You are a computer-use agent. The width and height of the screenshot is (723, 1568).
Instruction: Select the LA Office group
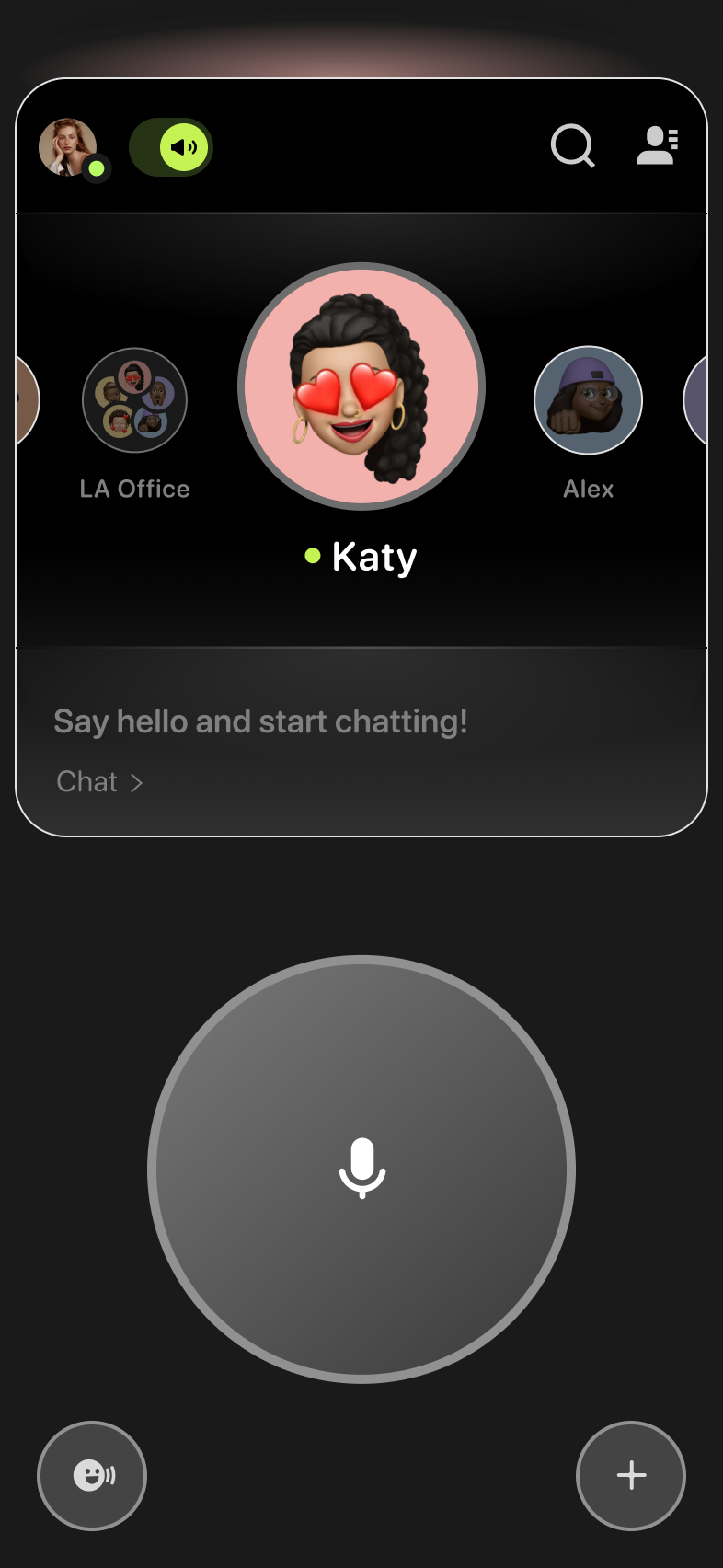click(134, 400)
